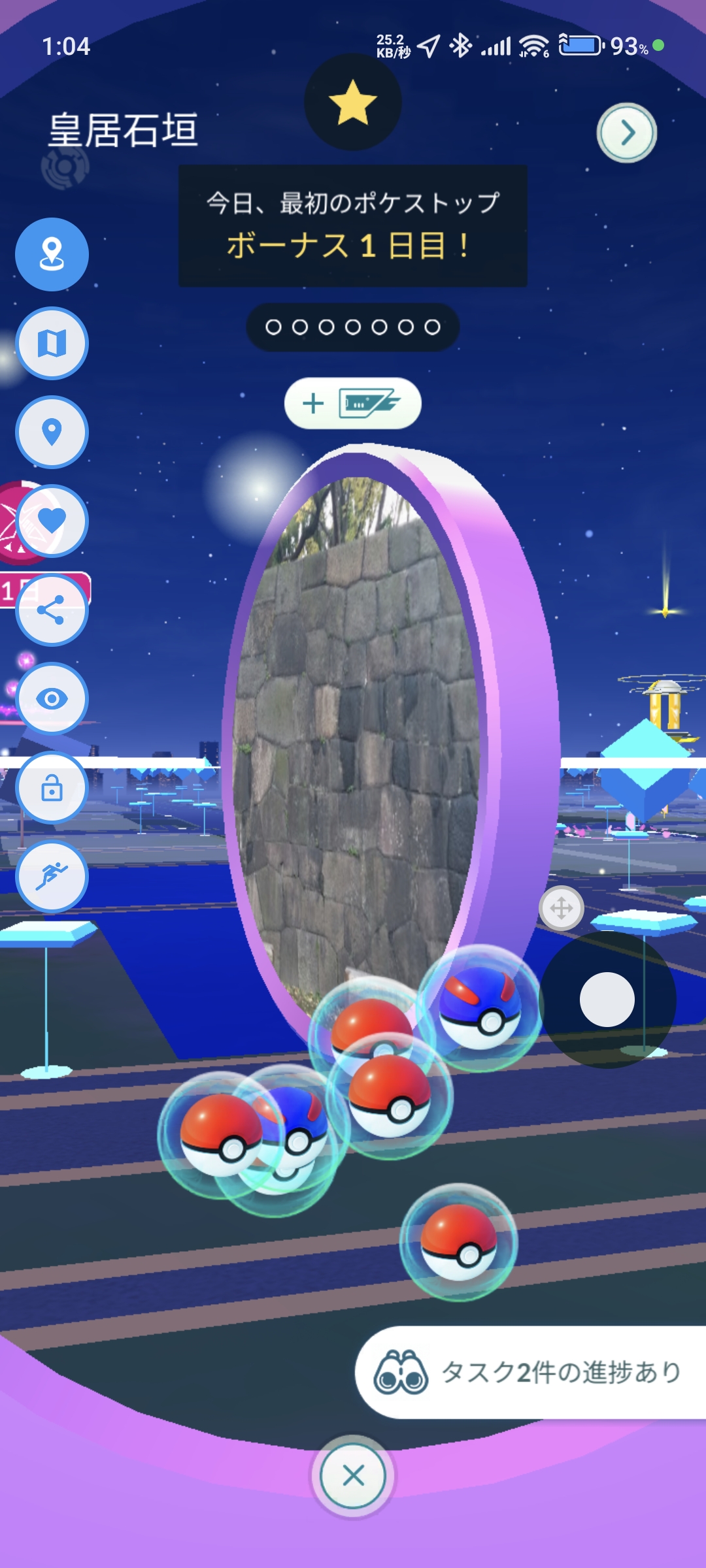Tap the running figure overlay button
This screenshot has width=706, height=1568.
tap(52, 876)
